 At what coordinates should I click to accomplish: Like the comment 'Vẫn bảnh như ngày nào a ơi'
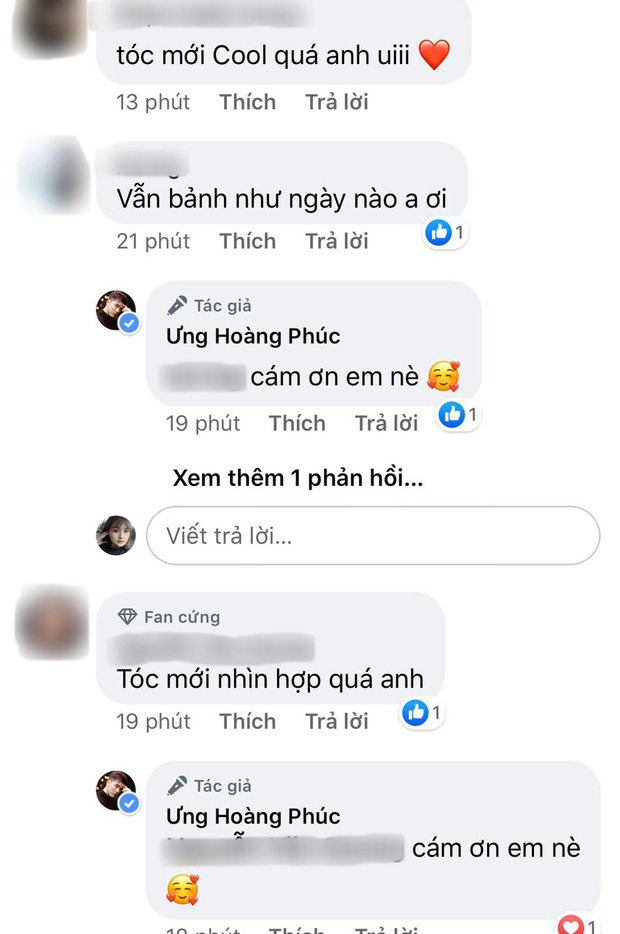point(247,241)
